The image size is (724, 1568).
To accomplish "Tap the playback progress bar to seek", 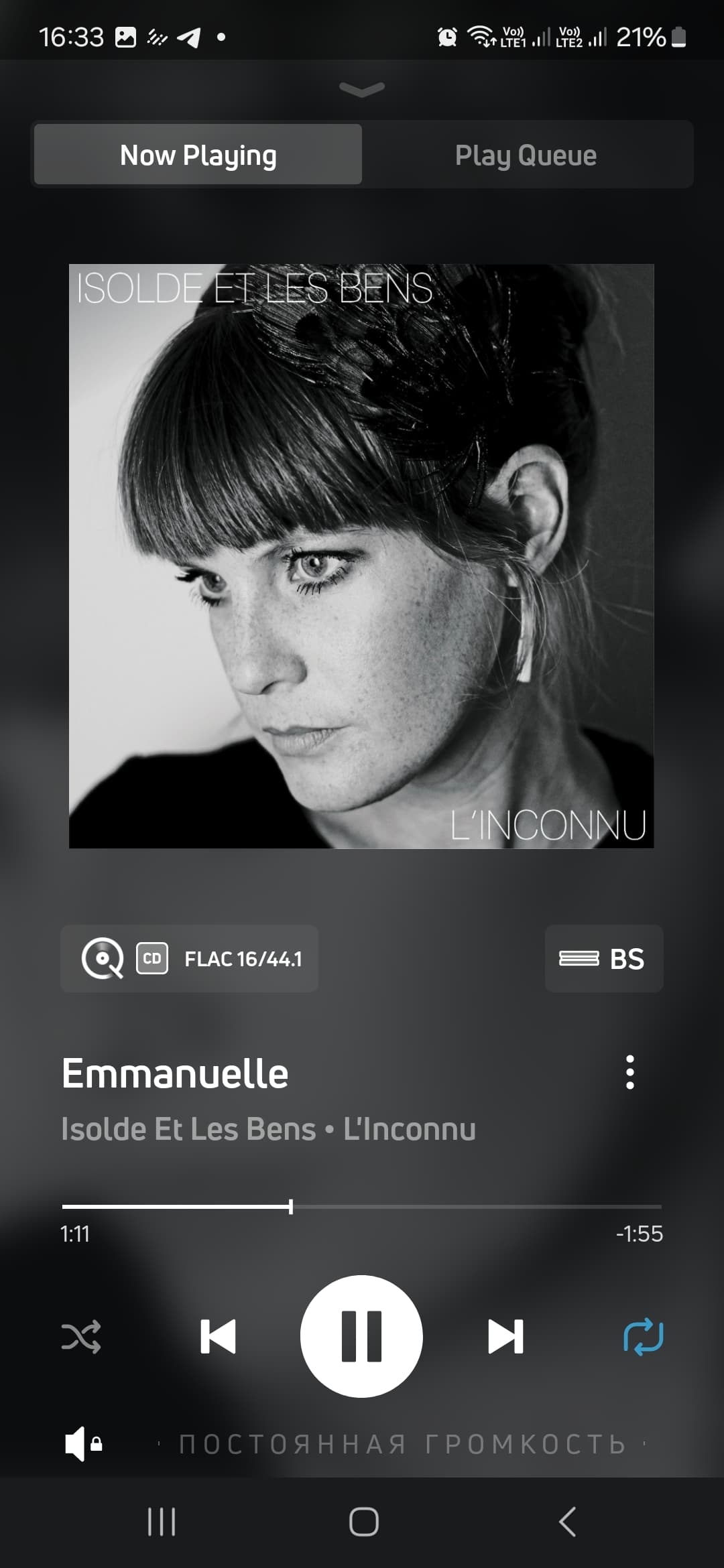I will coord(362,1206).
